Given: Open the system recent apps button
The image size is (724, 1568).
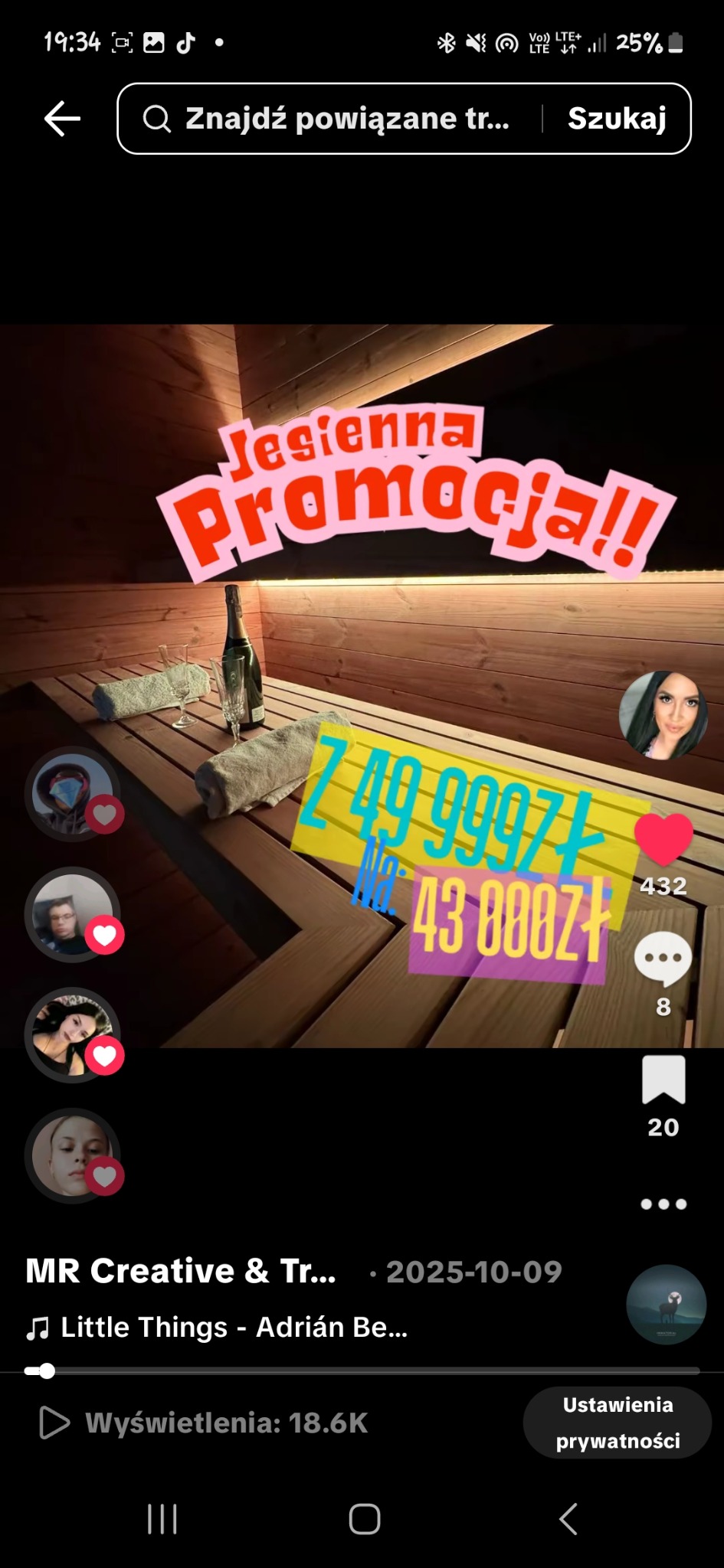Looking at the screenshot, I should pyautogui.click(x=162, y=1519).
